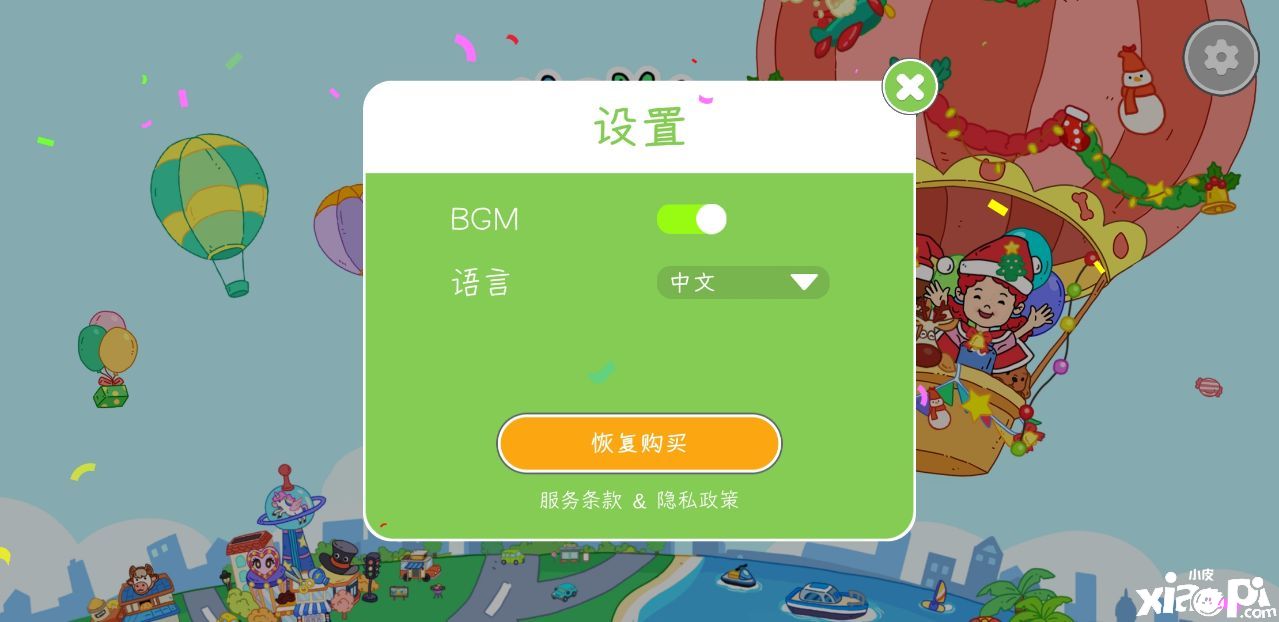Tap the settings gear icon
Viewport: 1279px width, 622px height.
point(1220,57)
